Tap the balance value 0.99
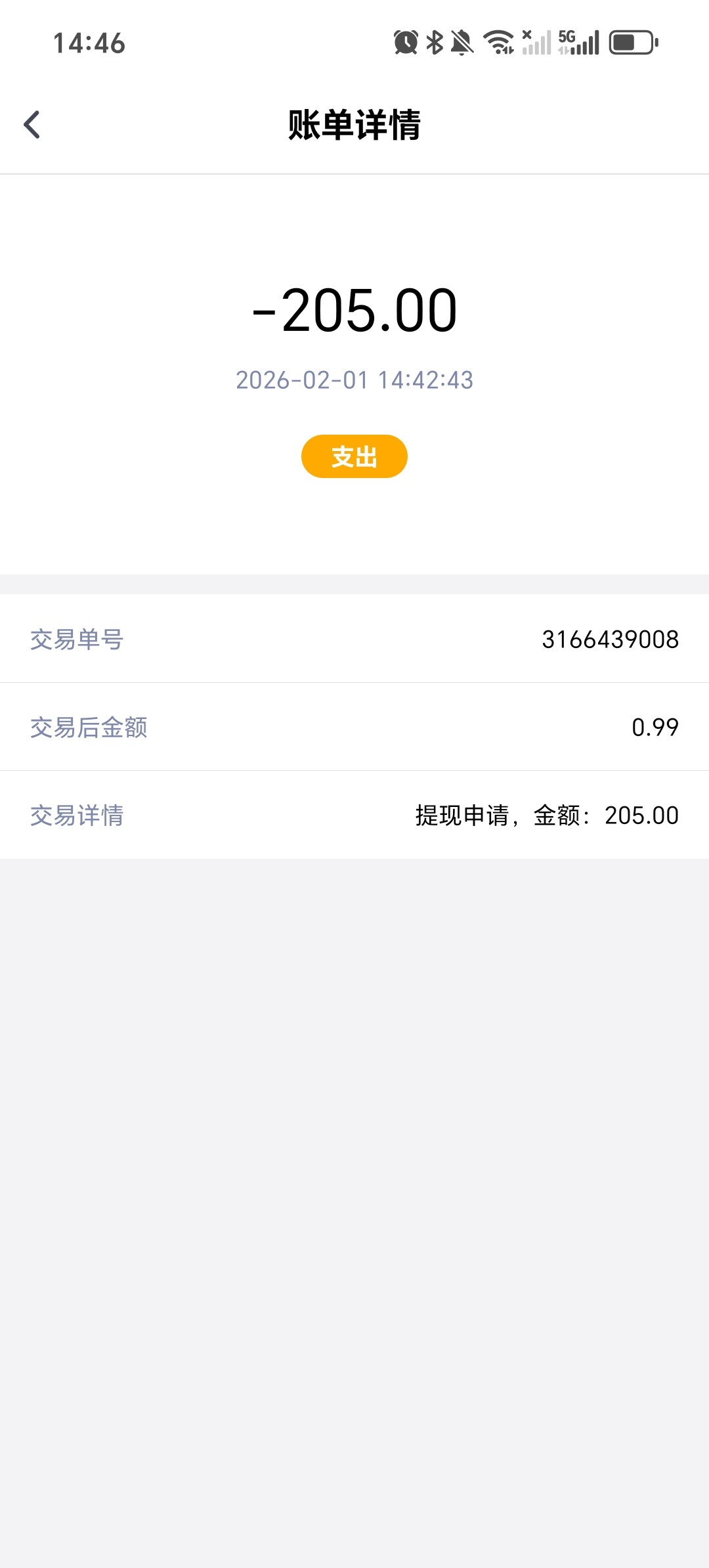 click(655, 727)
